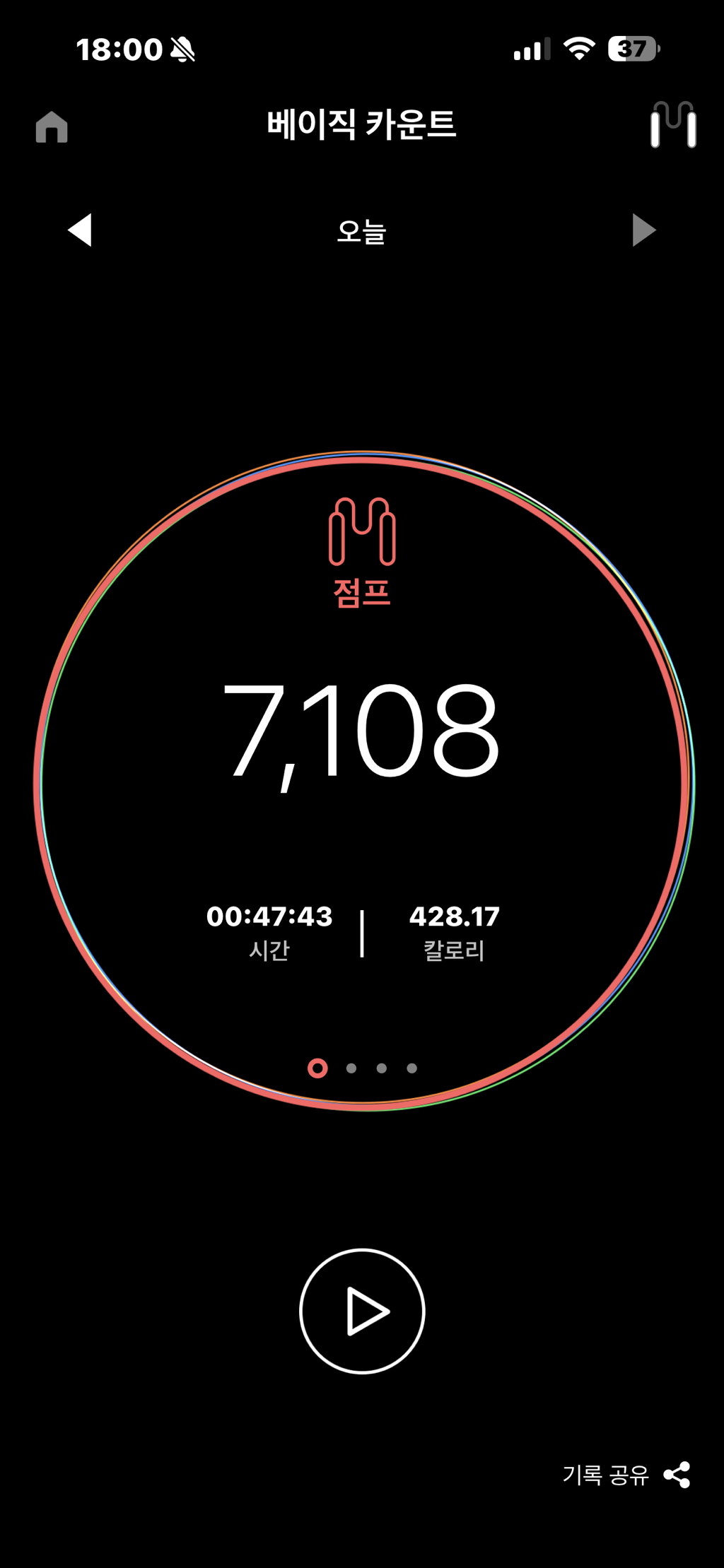The height and width of the screenshot is (1568, 724).
Task: Click the 시간 duration 00:47:43
Action: point(271,916)
